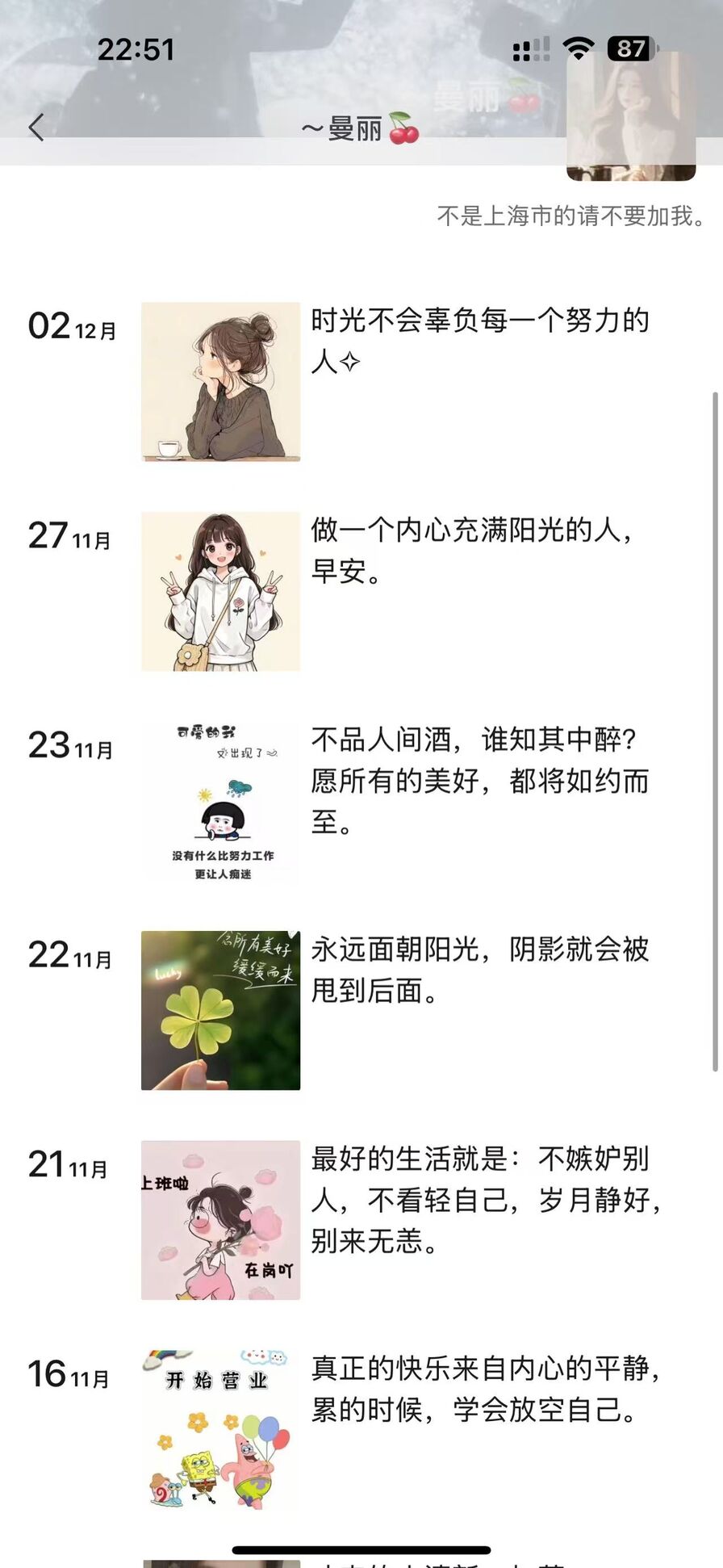Viewport: 723px width, 1568px height.
Task: Open the 02 12月 post with girl in sweater
Action: (221, 382)
